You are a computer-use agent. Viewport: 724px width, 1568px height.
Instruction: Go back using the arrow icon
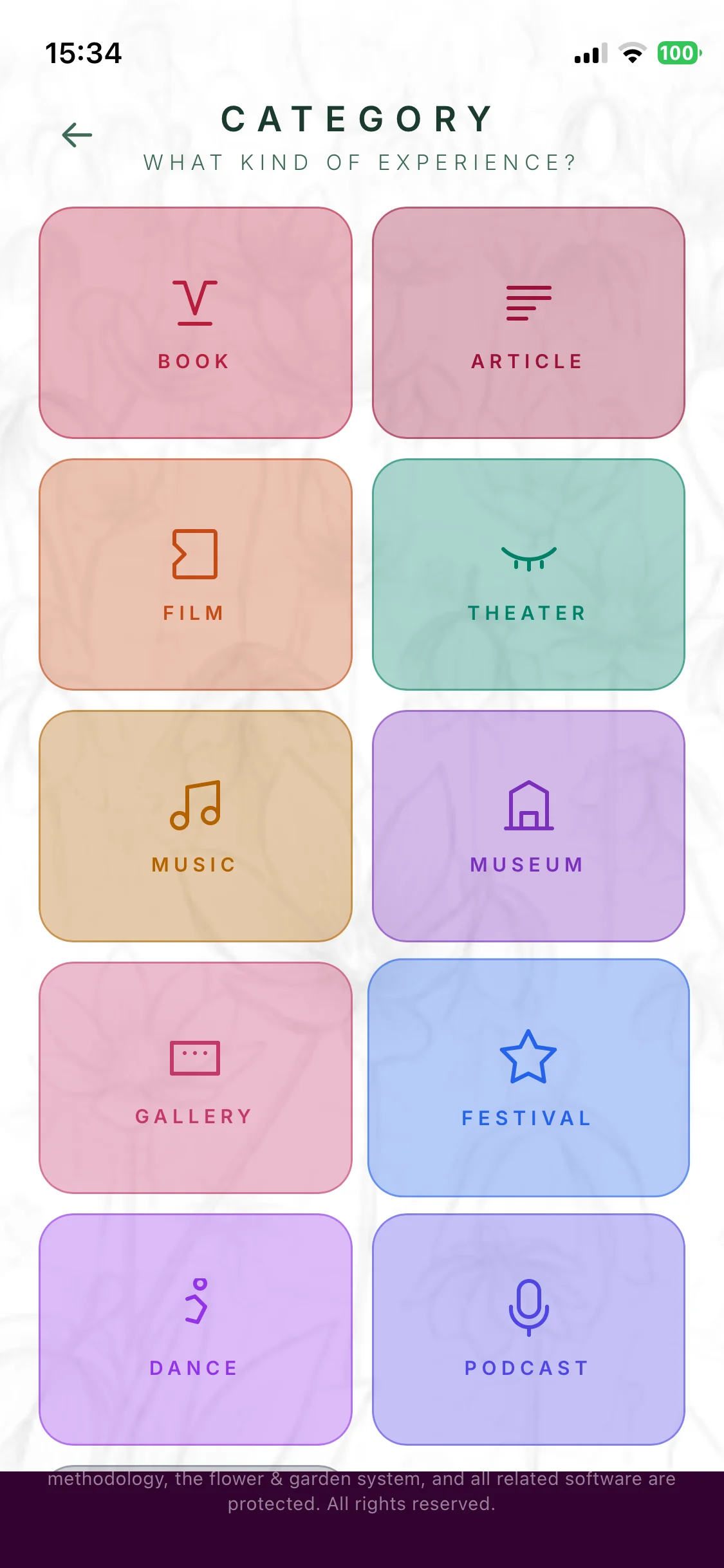tap(77, 135)
